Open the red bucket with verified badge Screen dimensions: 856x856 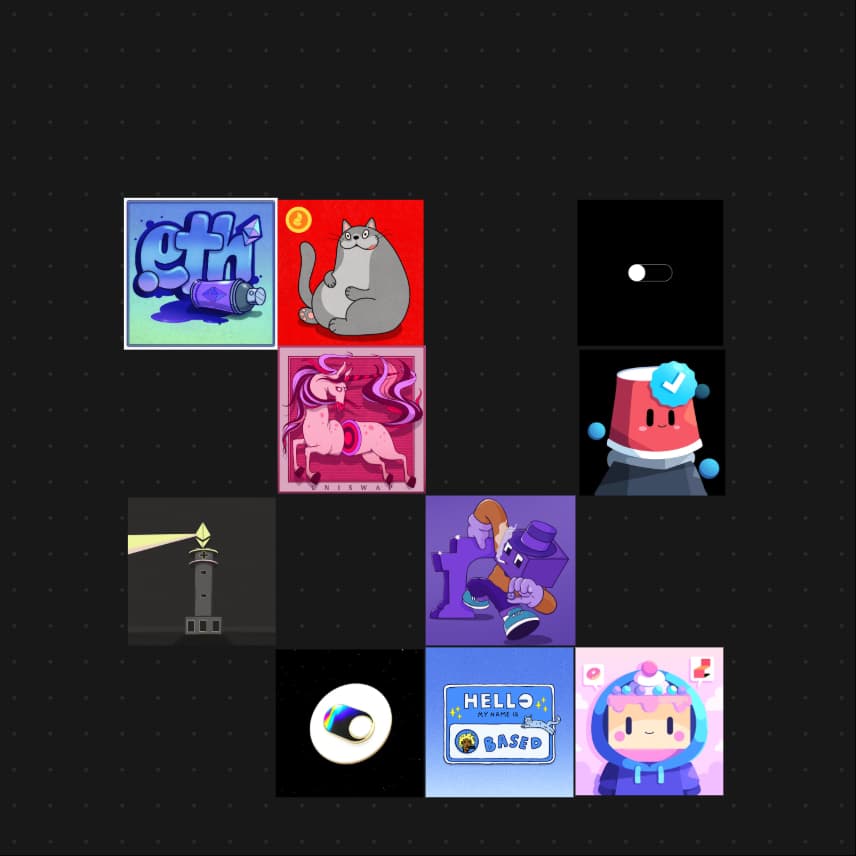tap(652, 422)
